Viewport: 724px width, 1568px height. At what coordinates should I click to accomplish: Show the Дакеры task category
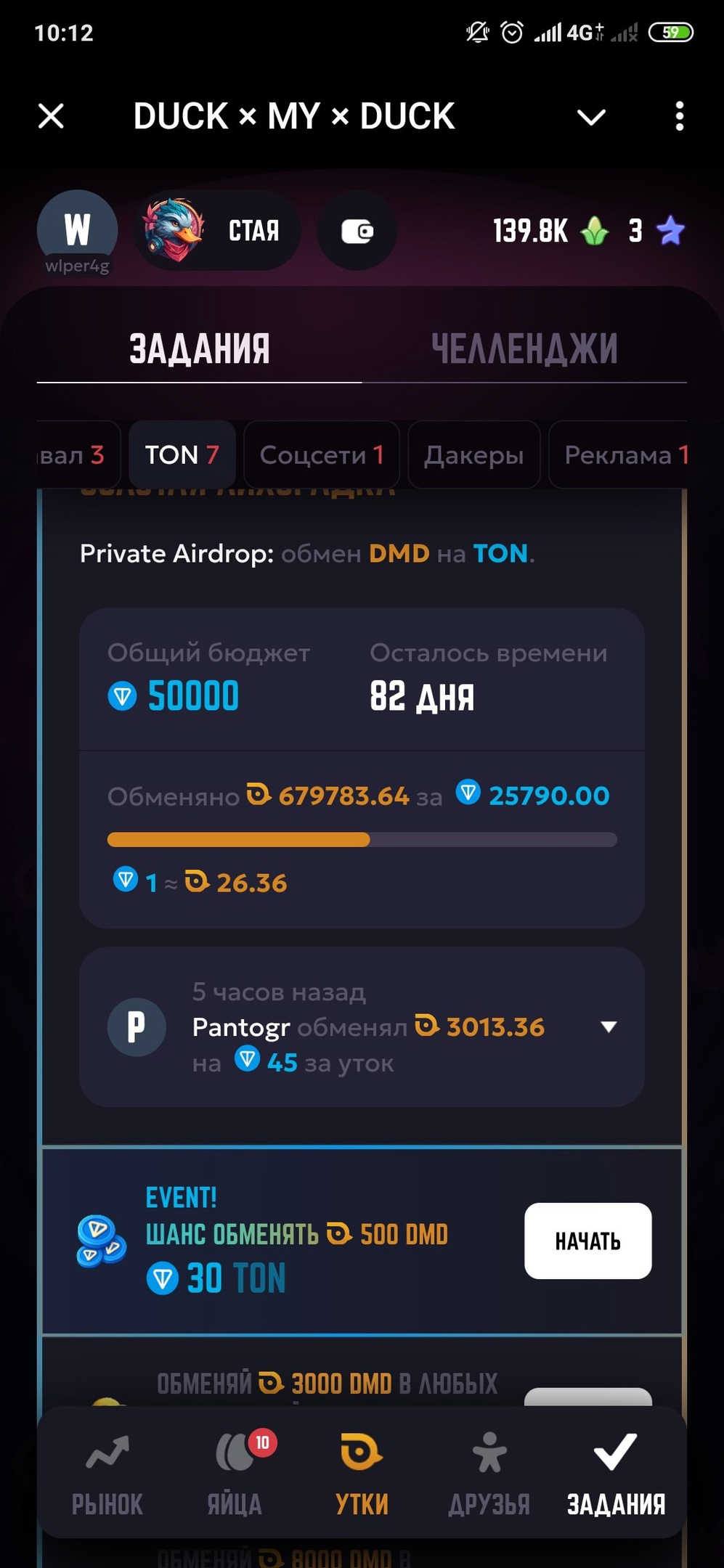pyautogui.click(x=473, y=455)
